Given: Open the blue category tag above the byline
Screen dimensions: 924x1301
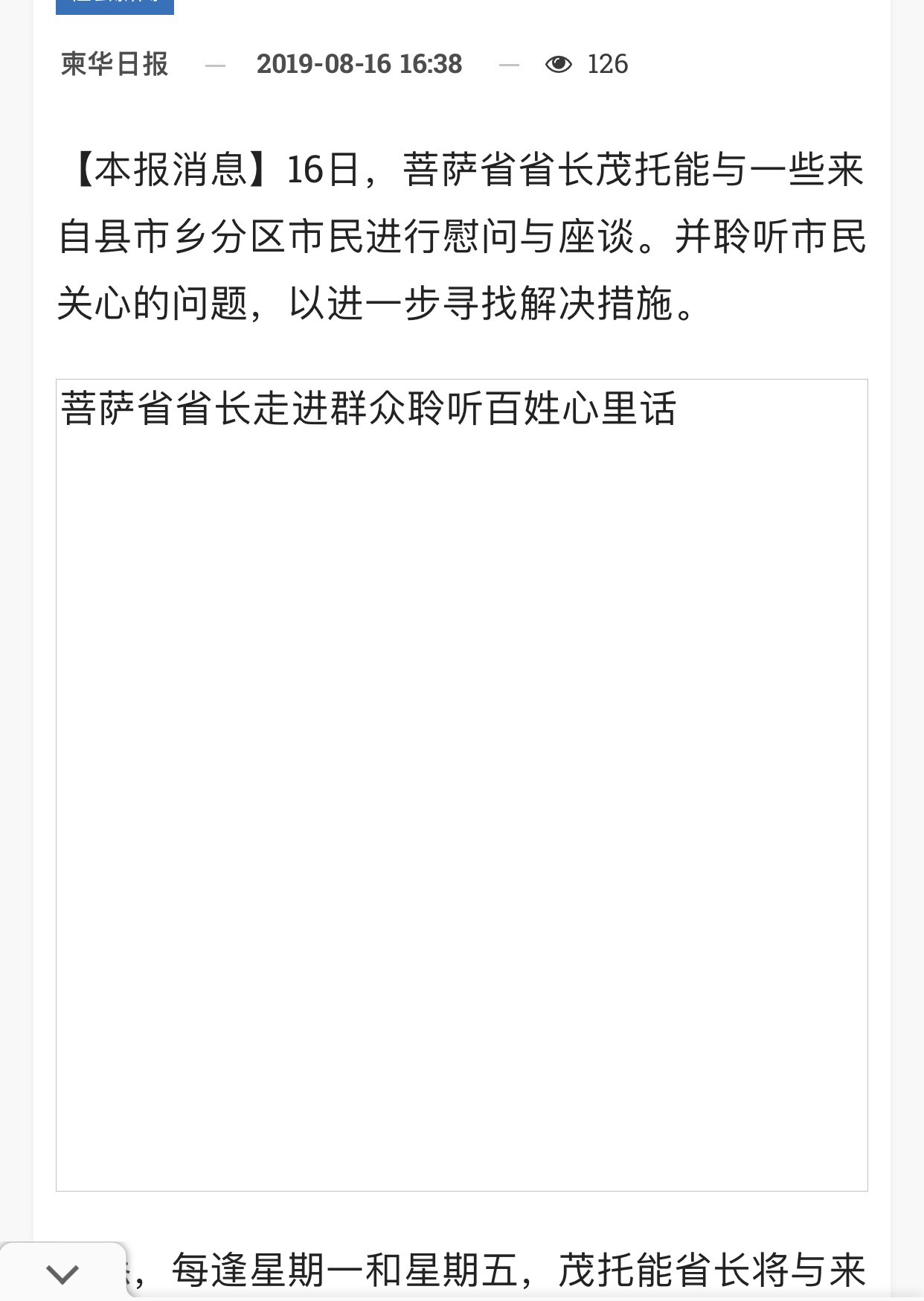Looking at the screenshot, I should tap(115, 6).
